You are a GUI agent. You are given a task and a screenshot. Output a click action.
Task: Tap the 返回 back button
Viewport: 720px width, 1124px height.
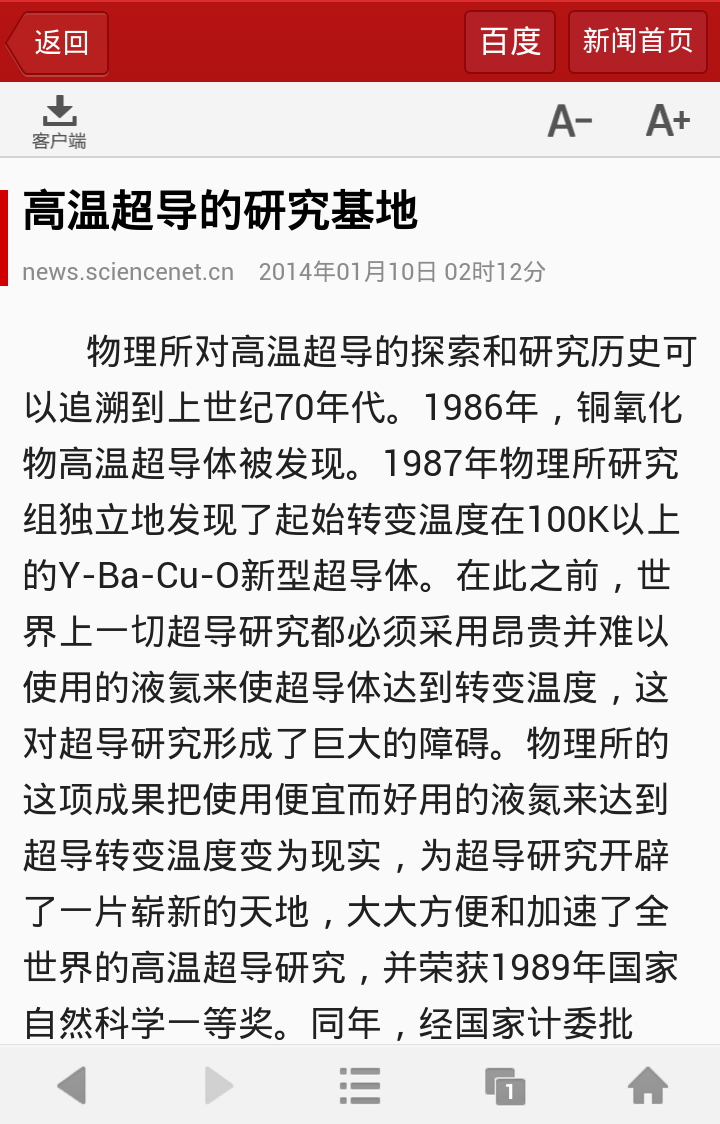click(58, 42)
